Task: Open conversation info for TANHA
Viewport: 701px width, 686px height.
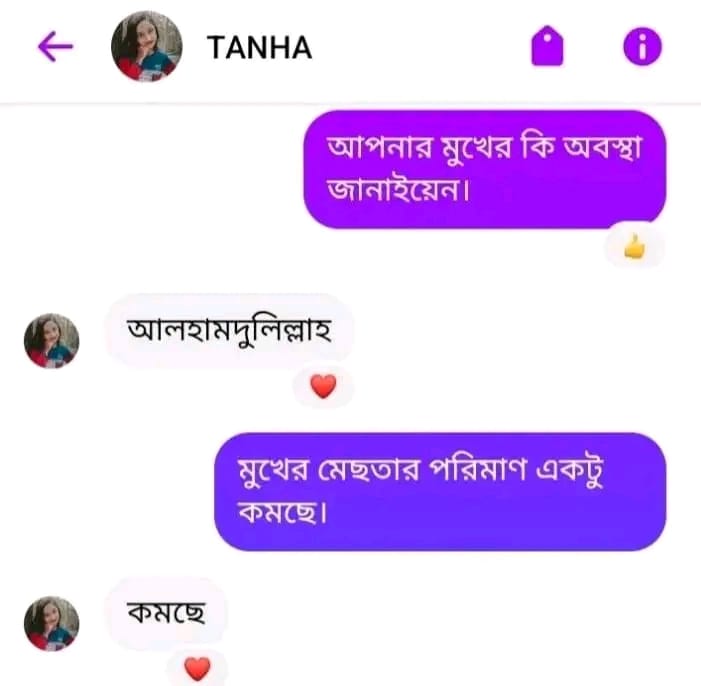Action: click(x=643, y=47)
